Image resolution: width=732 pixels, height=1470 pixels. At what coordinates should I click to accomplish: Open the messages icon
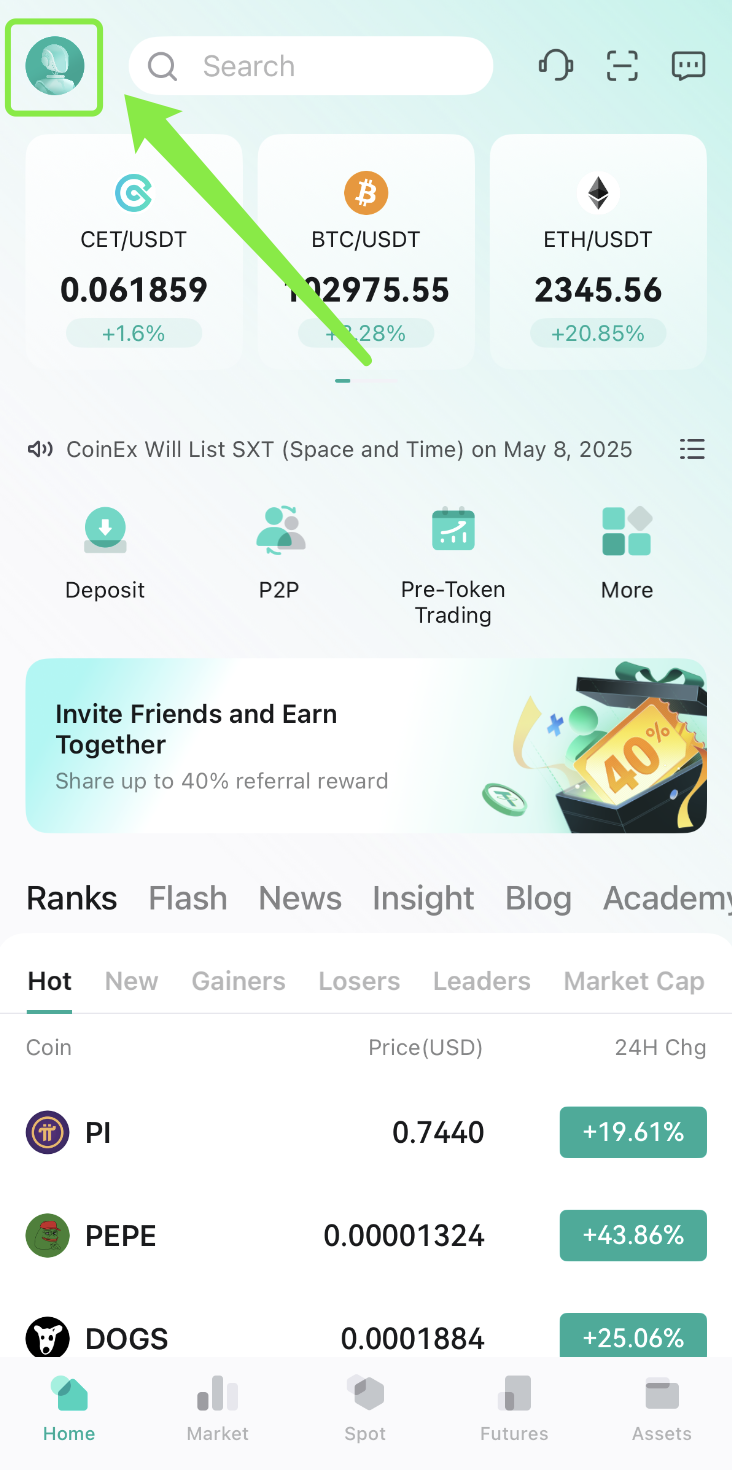point(688,66)
